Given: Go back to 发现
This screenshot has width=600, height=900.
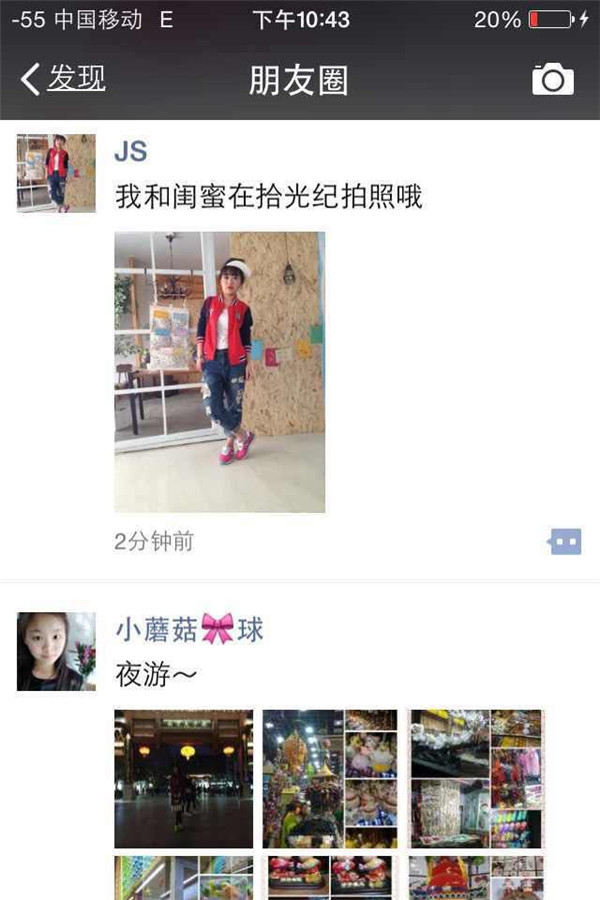Looking at the screenshot, I should click(x=63, y=79).
